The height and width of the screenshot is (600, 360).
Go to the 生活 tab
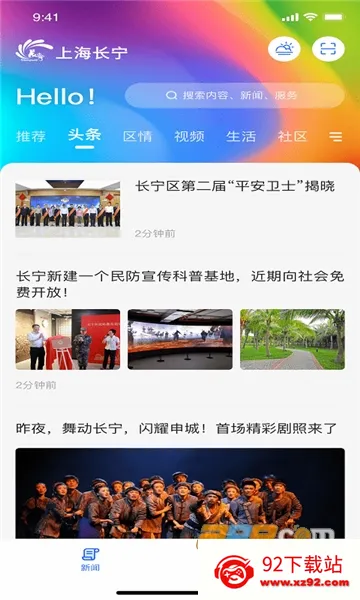(x=241, y=136)
